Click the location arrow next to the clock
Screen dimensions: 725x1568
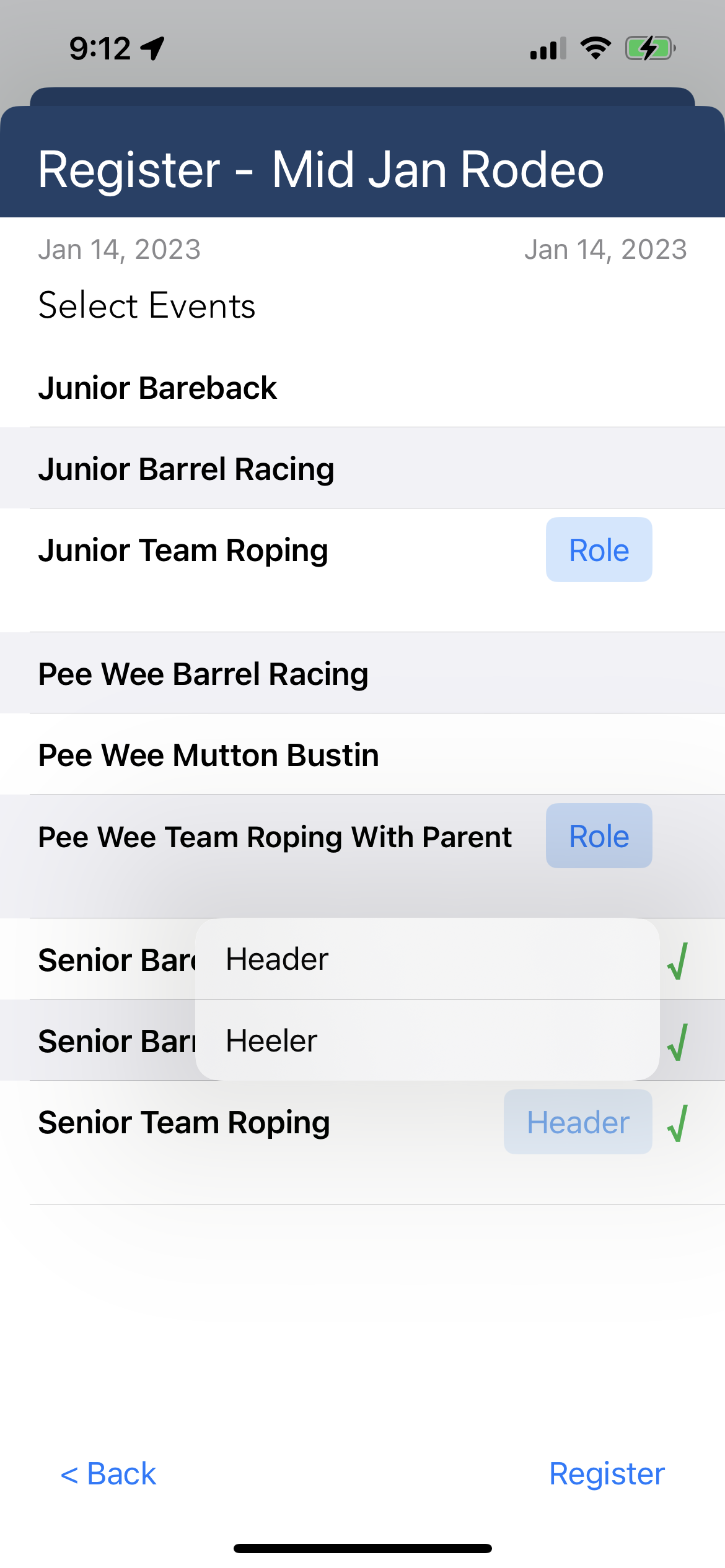[x=153, y=47]
